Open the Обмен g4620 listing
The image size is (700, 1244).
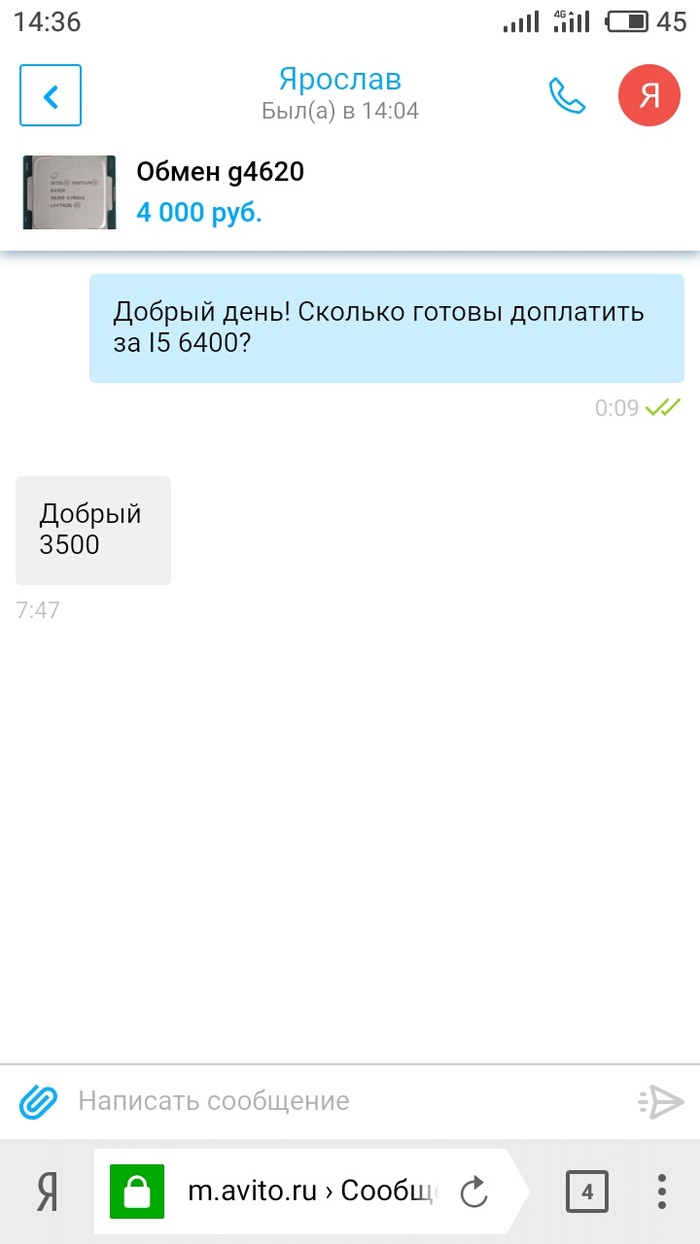pyautogui.click(x=220, y=192)
